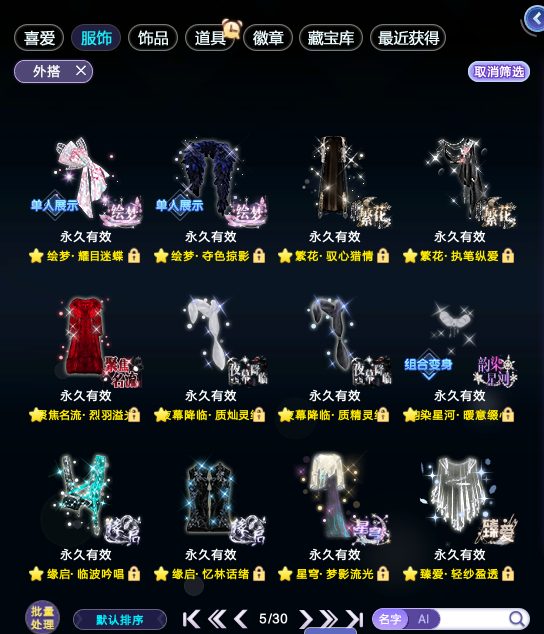Image resolution: width=544 pixels, height=634 pixels.
Task: Choose the red 聚焦名流 outerwear item
Action: [x=85, y=359]
